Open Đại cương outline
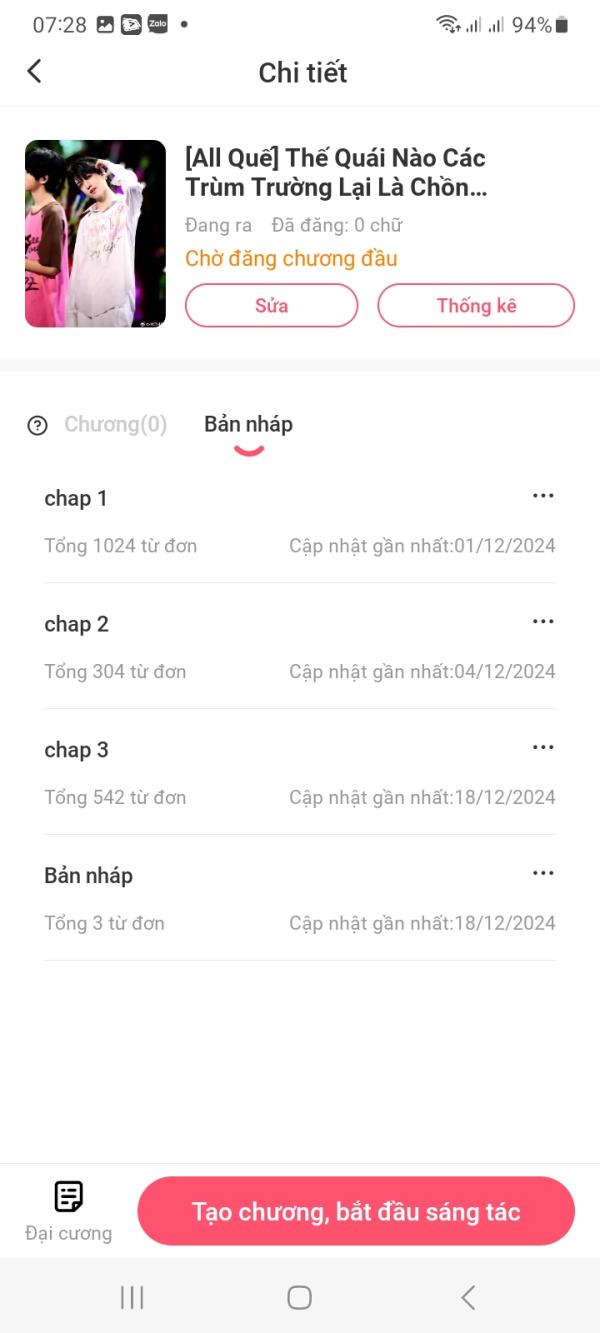 [68, 1210]
